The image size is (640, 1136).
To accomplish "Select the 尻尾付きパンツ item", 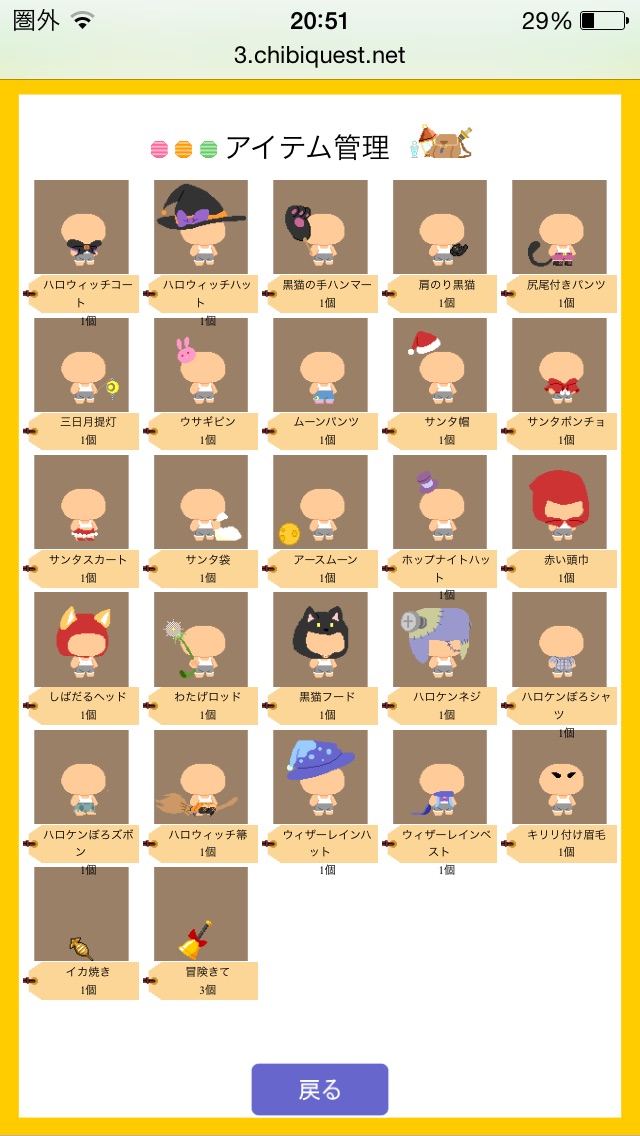I will pos(559,227).
